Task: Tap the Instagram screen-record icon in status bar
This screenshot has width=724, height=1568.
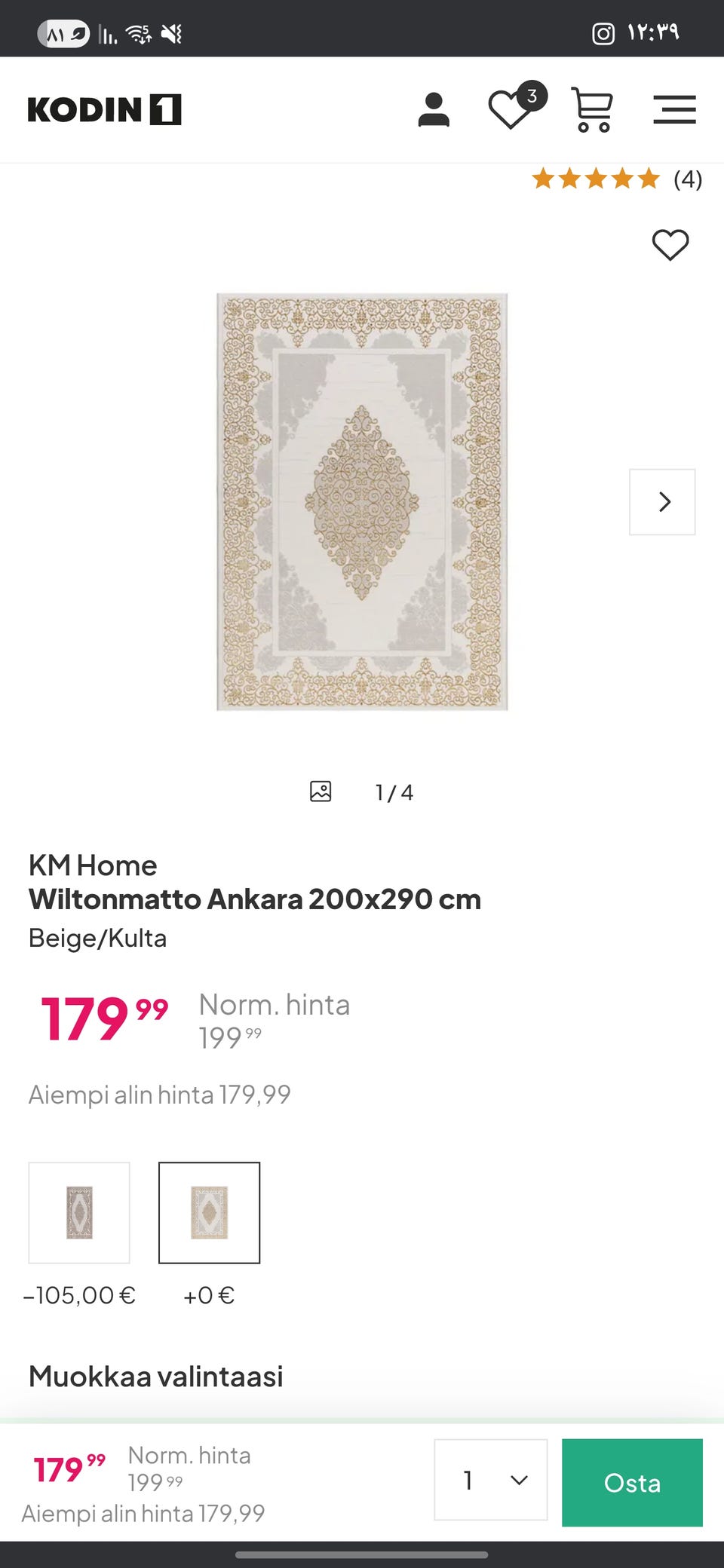Action: 602,32
